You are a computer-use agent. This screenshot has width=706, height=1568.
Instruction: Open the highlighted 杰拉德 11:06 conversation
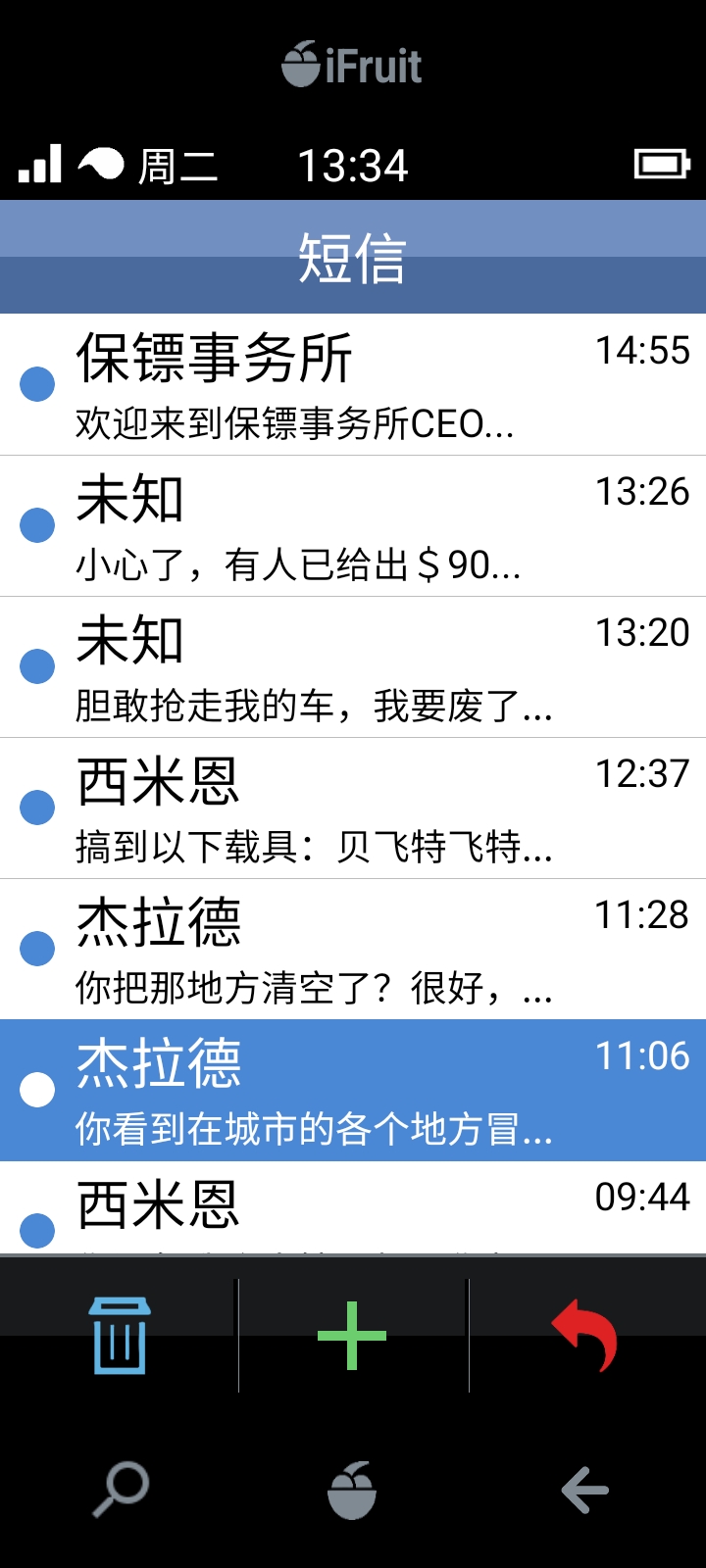coord(353,1088)
